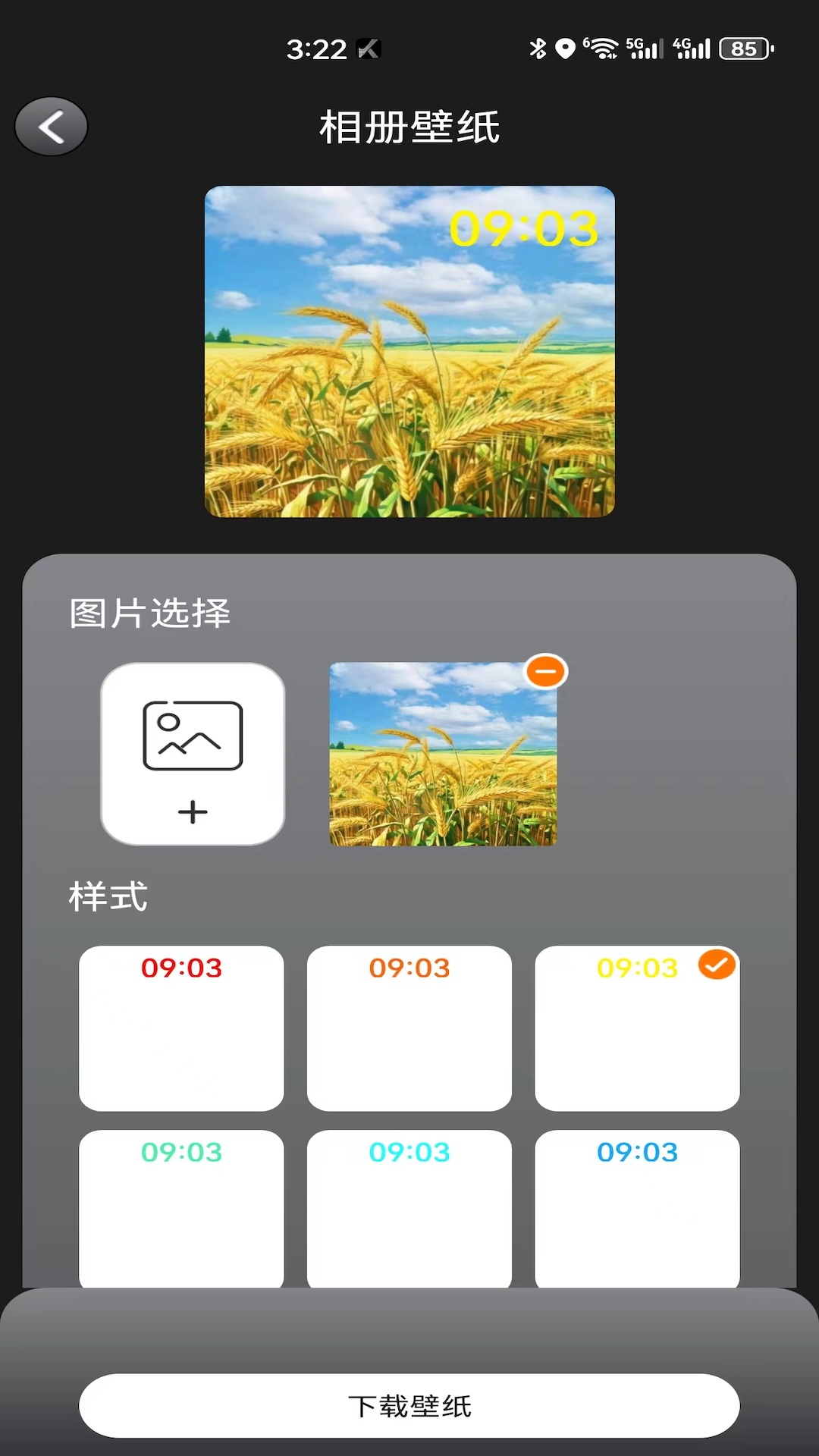Add a new picture from album
The height and width of the screenshot is (1456, 819).
click(x=193, y=754)
